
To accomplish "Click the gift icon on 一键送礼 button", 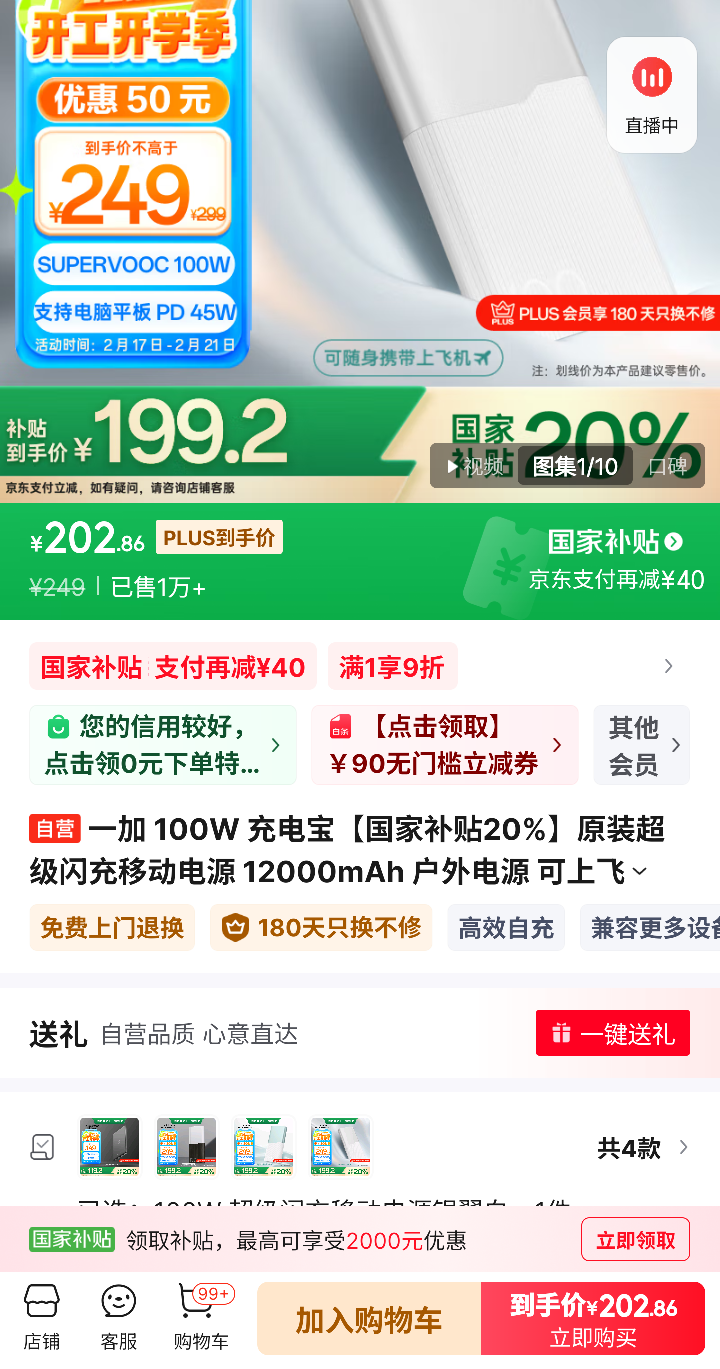I will 560,1033.
